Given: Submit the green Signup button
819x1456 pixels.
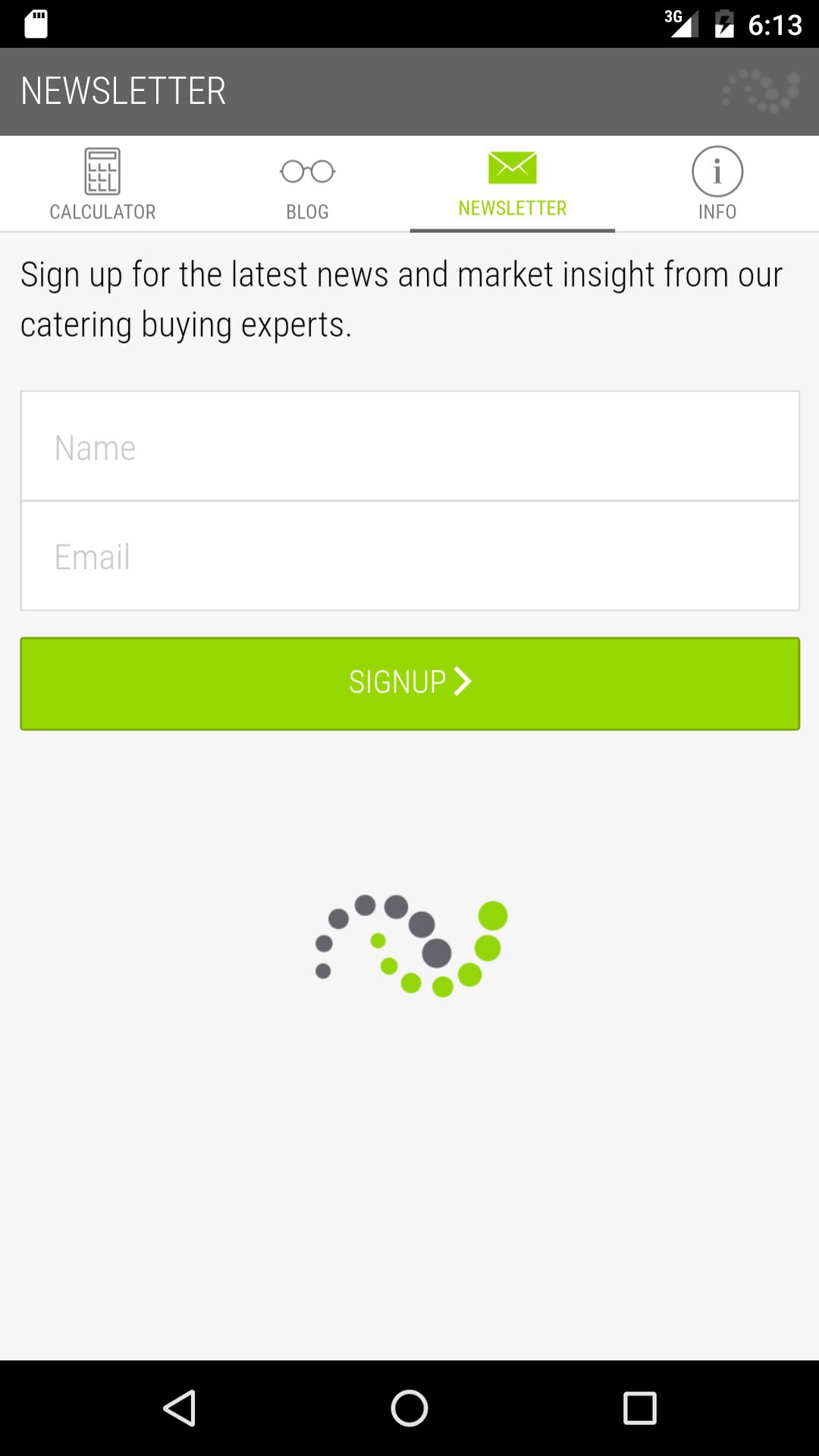Looking at the screenshot, I should (x=409, y=683).
